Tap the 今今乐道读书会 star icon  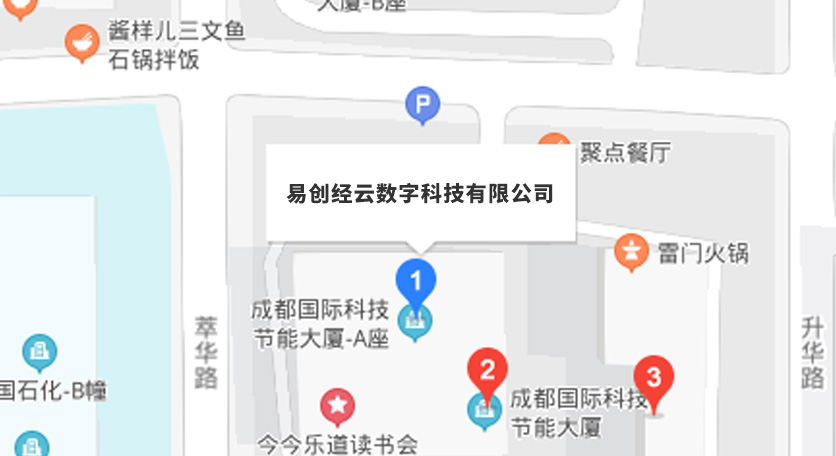[x=337, y=405]
